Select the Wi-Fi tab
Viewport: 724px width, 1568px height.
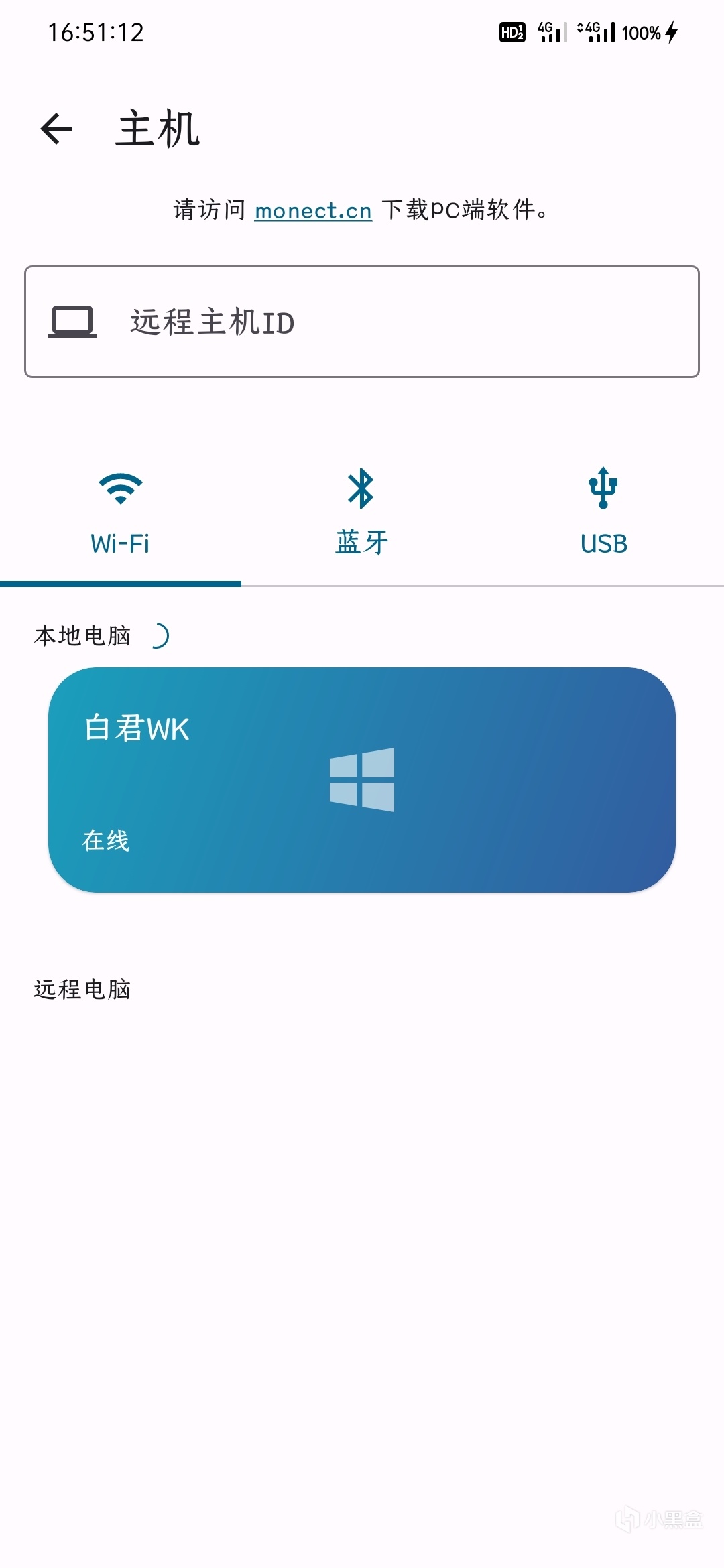tap(121, 513)
